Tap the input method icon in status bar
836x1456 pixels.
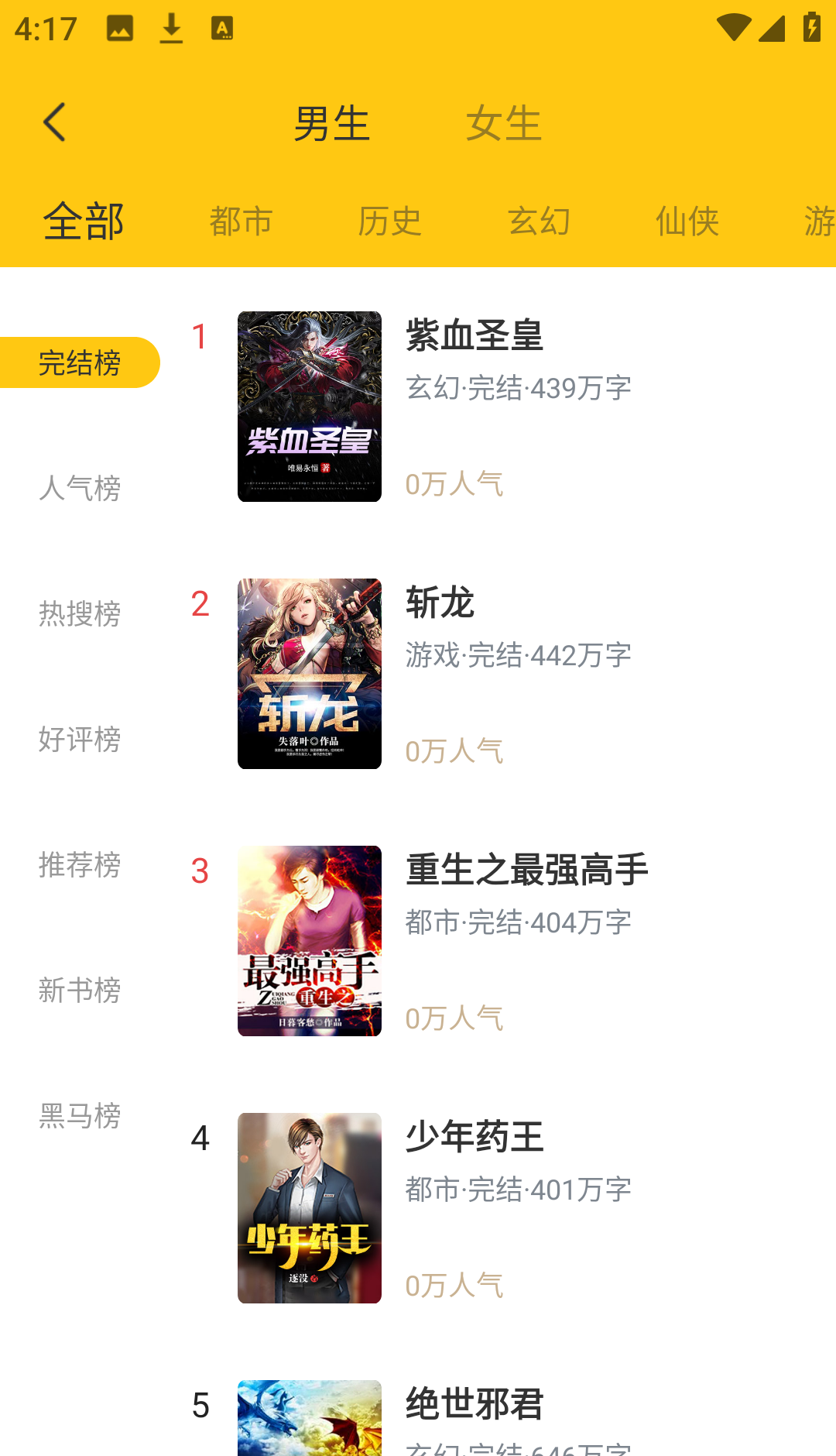point(223,28)
